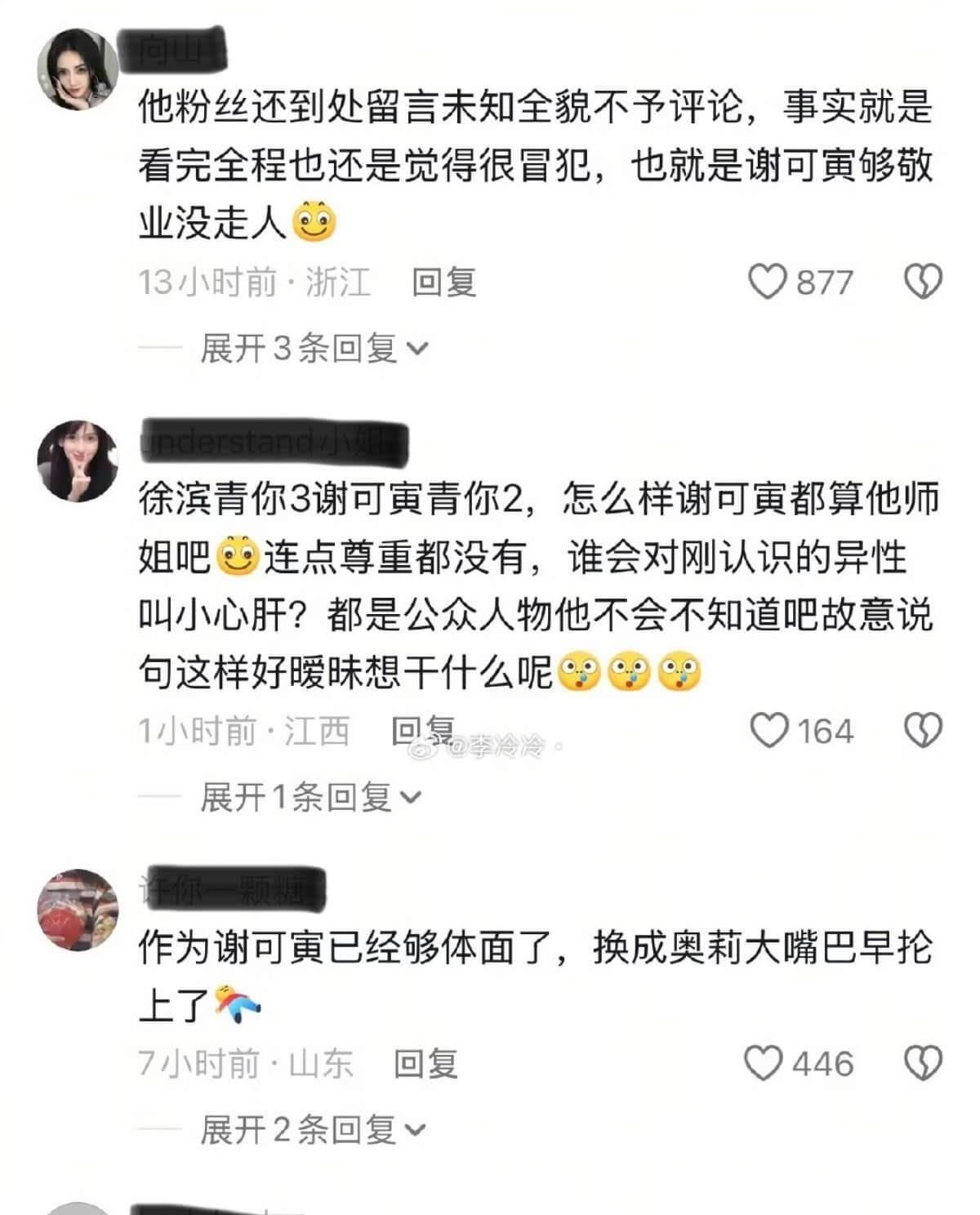Open the avatar of the 山东 commenter

coord(78,910)
